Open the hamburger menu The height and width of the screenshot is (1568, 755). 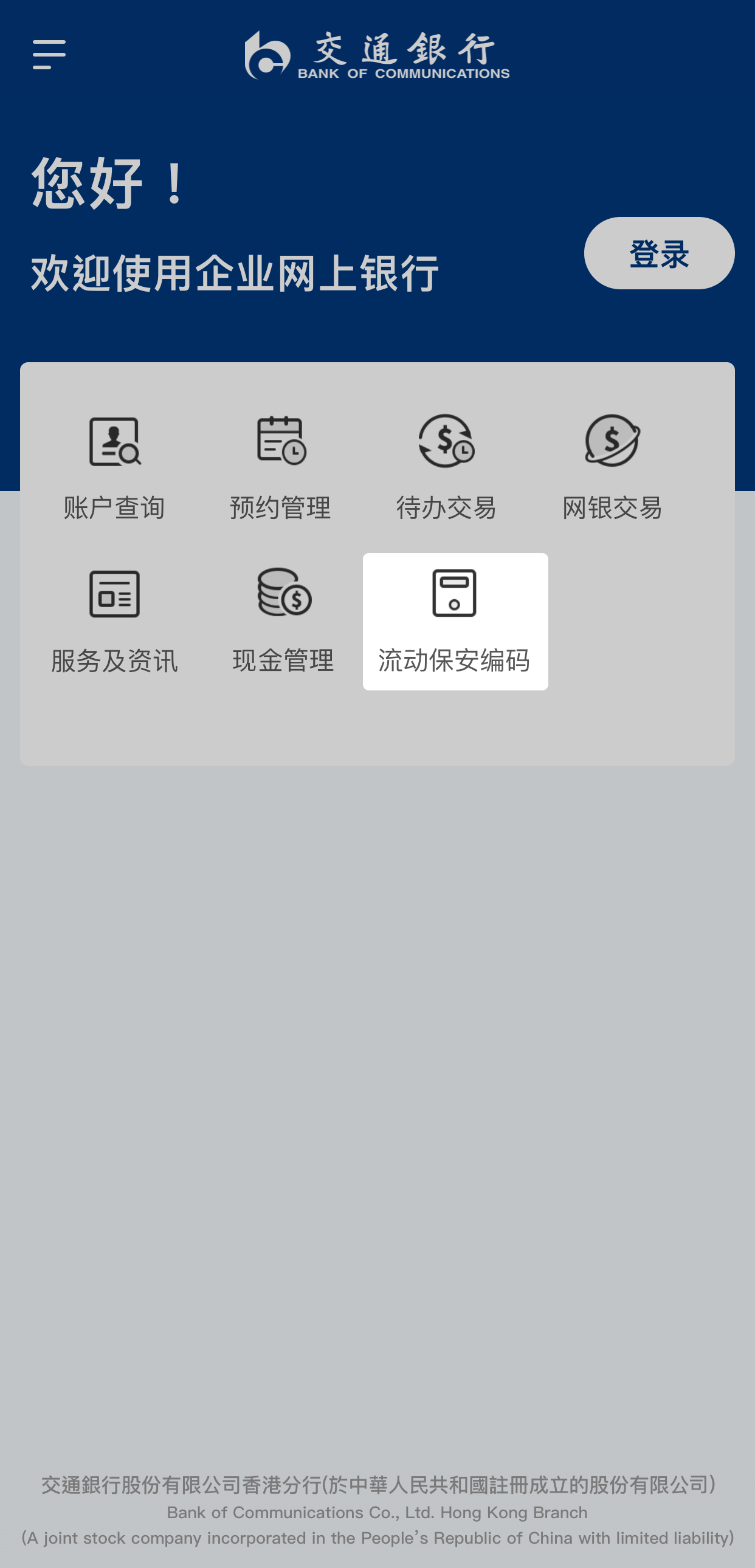49,55
